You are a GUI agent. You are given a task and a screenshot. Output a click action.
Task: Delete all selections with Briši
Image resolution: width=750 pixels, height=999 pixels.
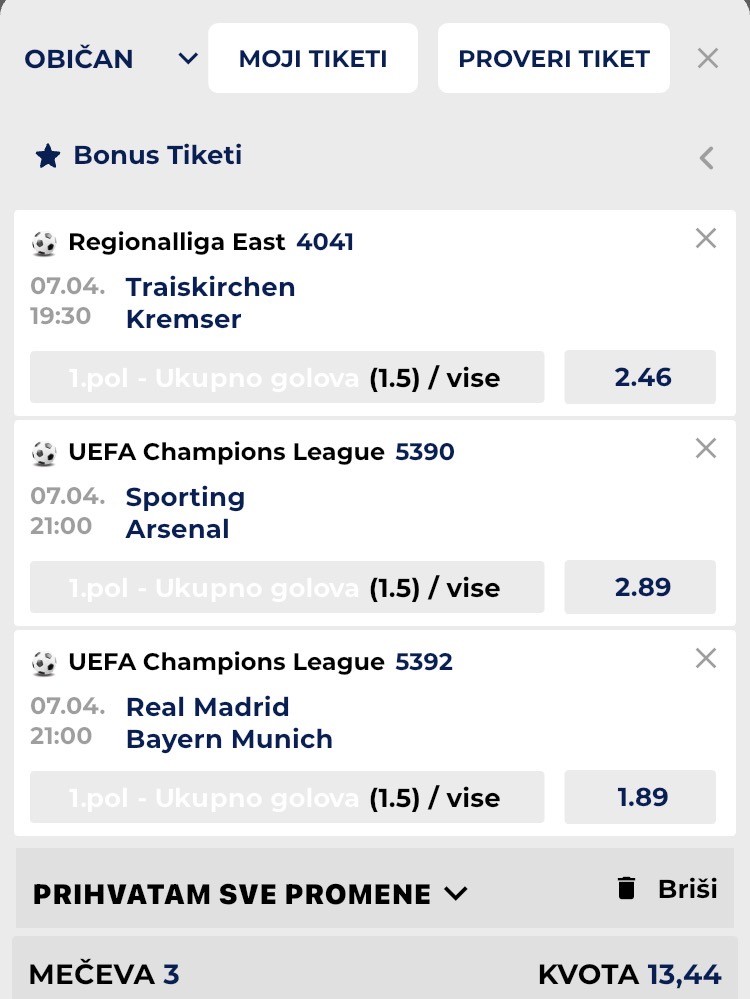(x=667, y=888)
